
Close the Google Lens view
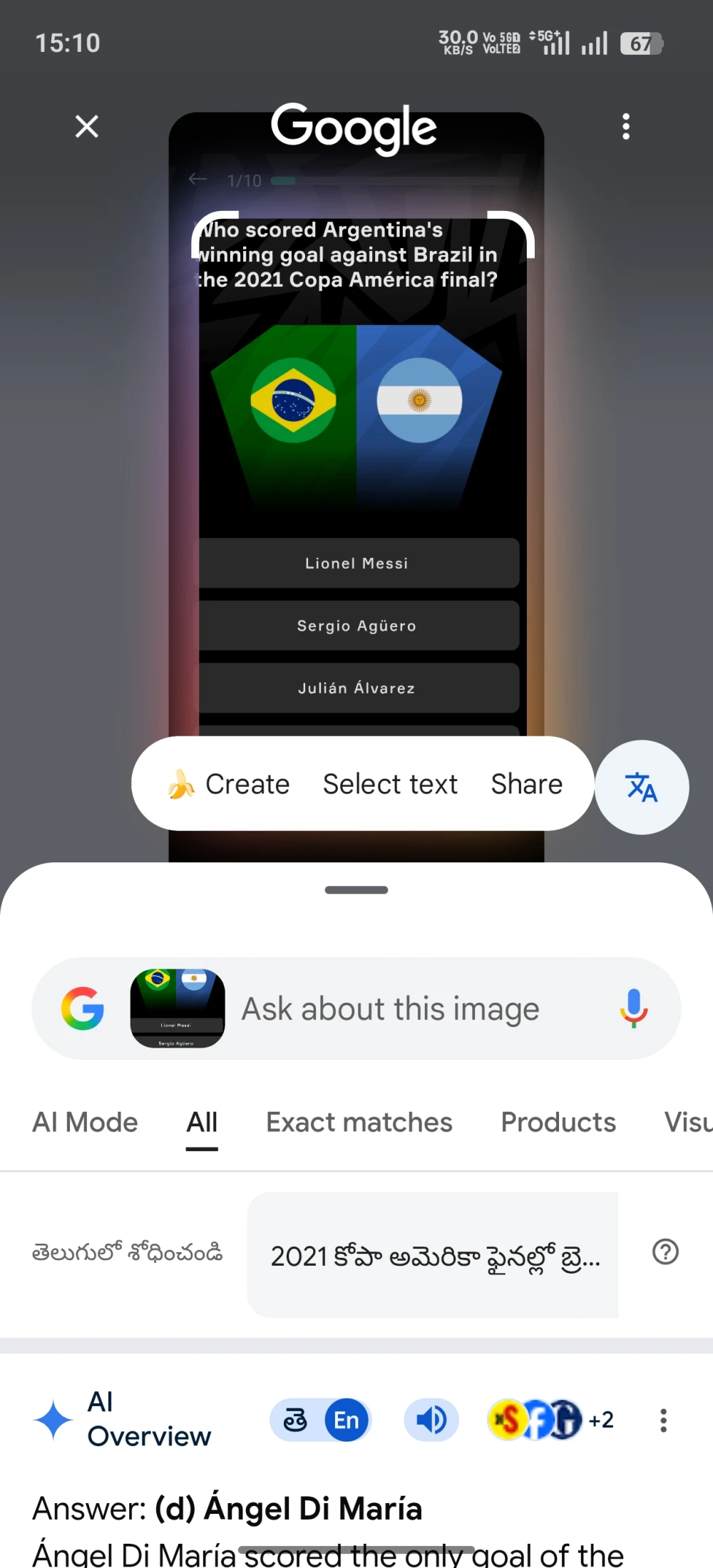87,127
